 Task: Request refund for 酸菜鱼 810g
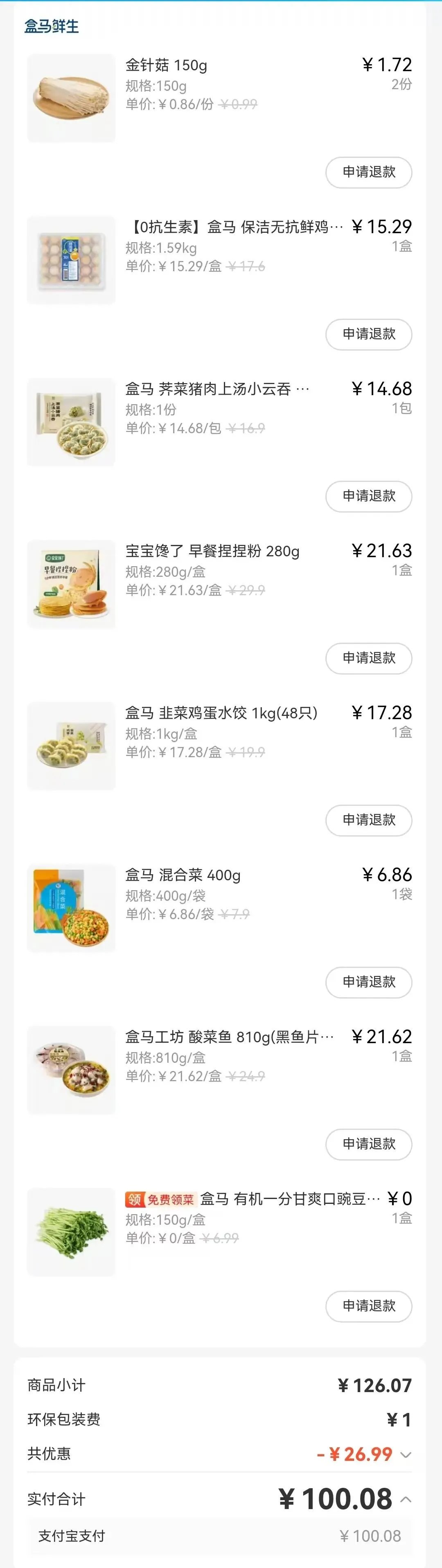(368, 1144)
